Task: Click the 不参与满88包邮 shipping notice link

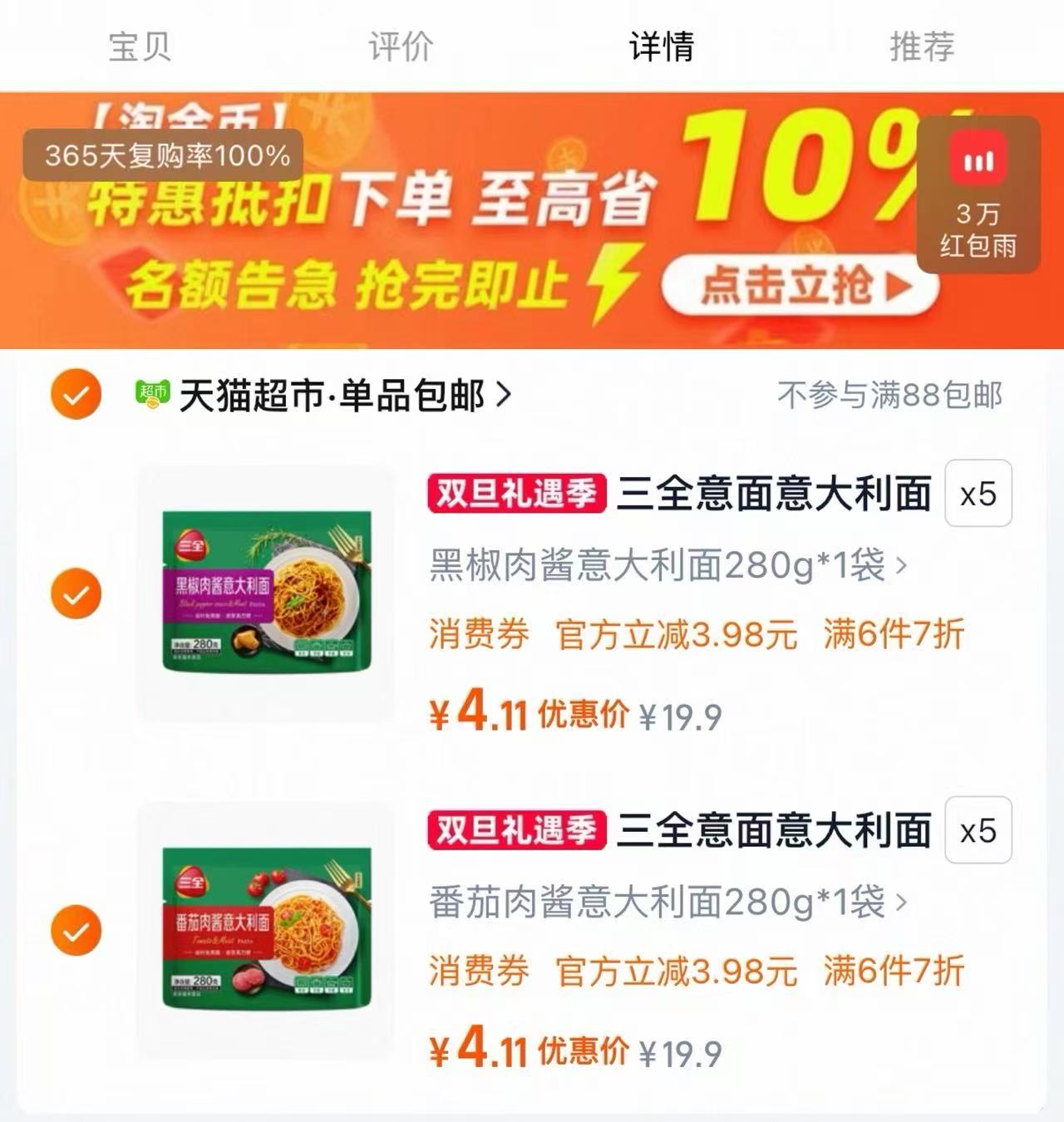Action: tap(889, 396)
